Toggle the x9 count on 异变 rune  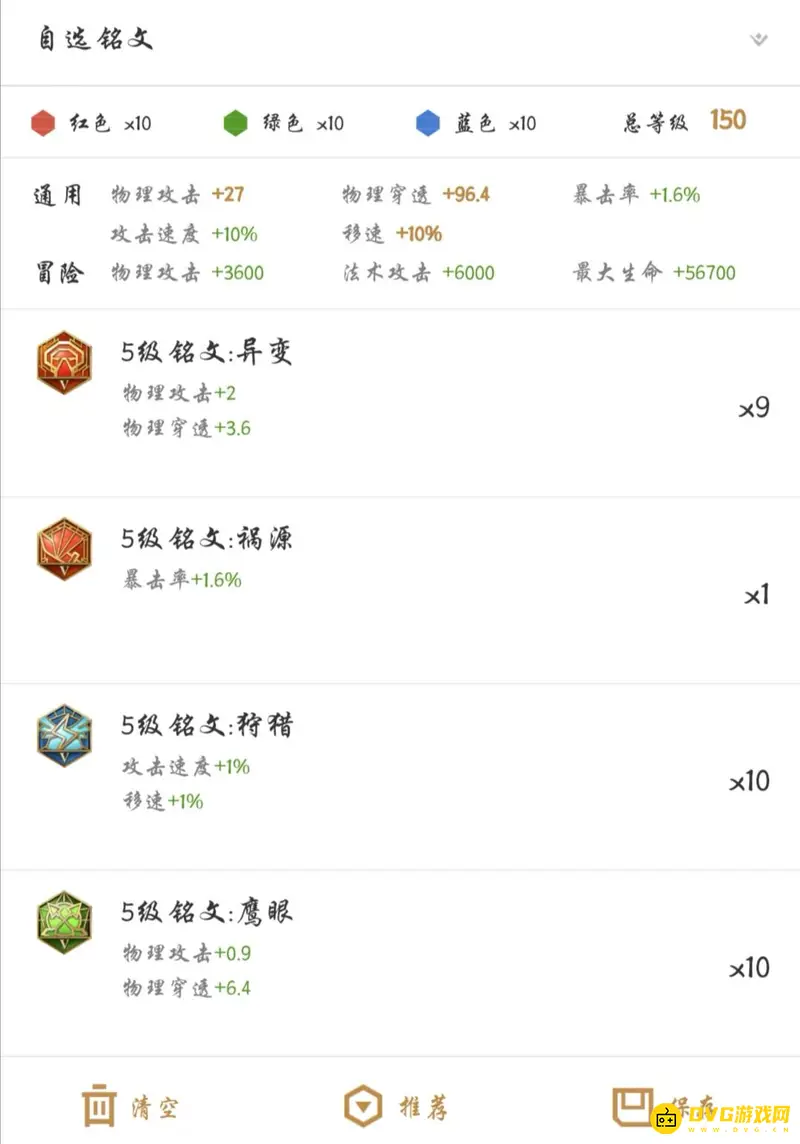[x=750, y=407]
